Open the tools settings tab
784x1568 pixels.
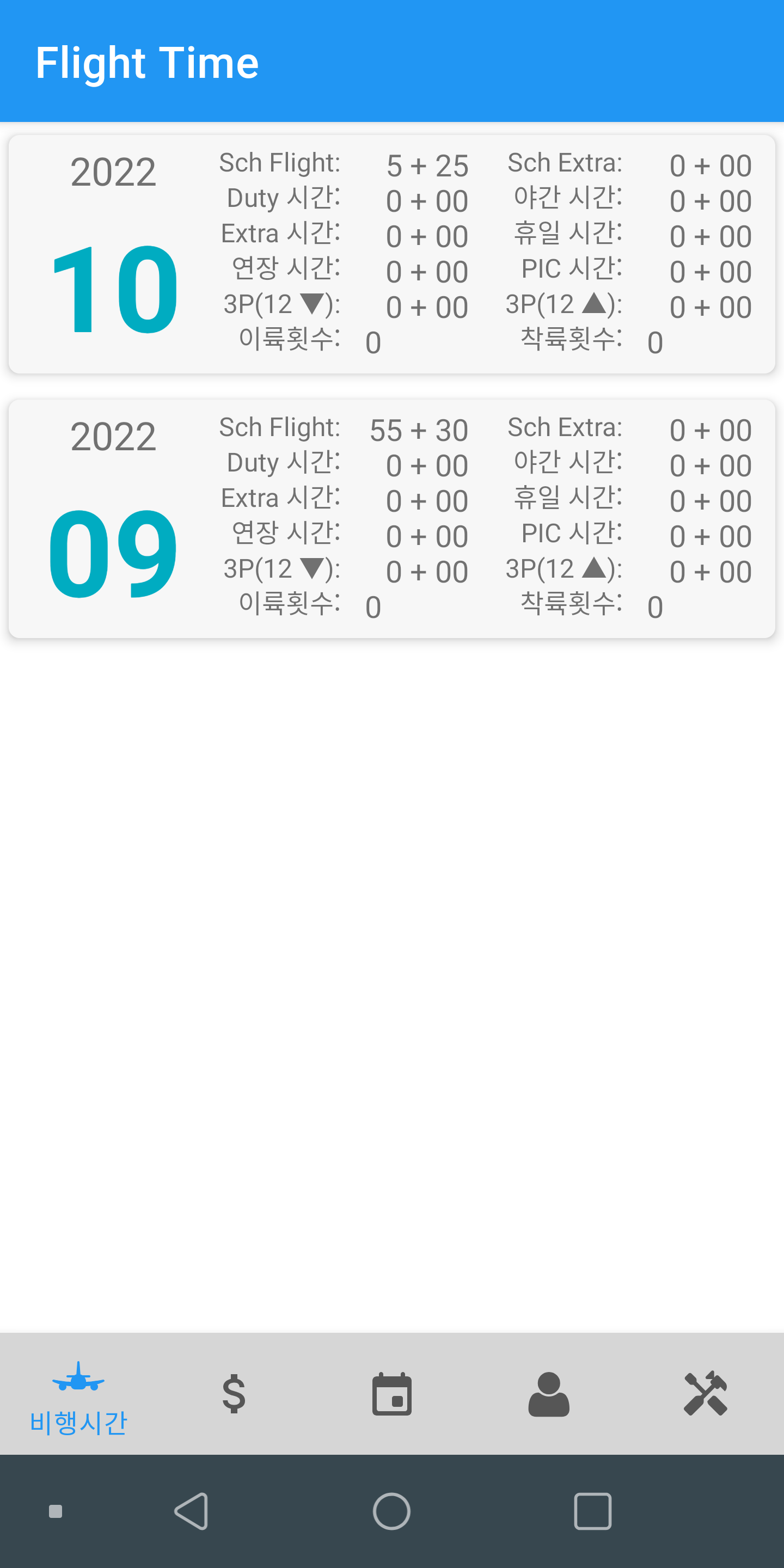click(x=706, y=1394)
